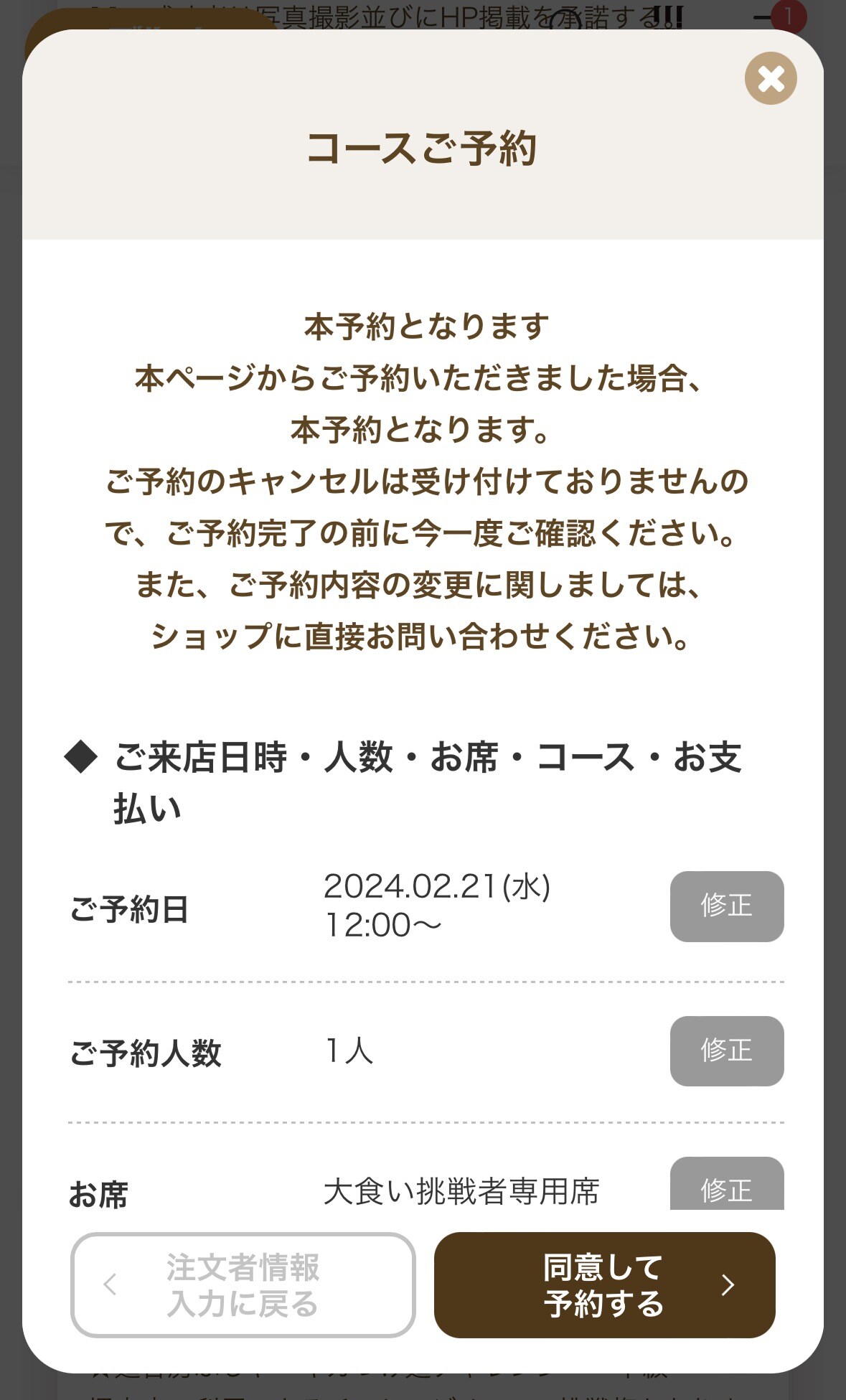Edit the ご予約人数 with 修正

coord(726,1051)
